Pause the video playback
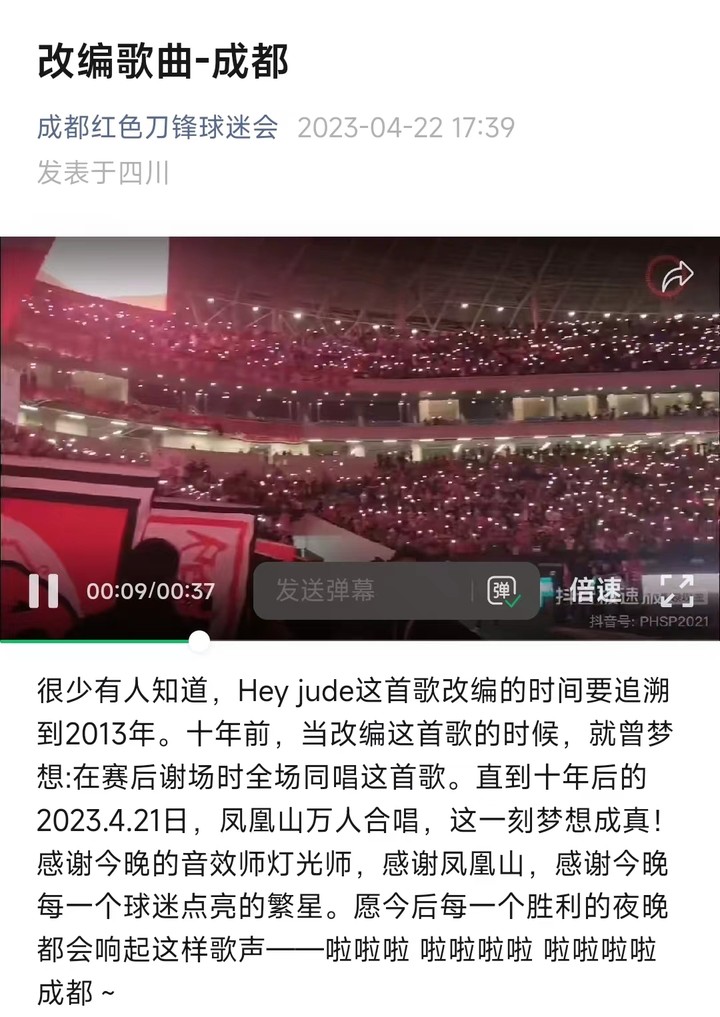 [43, 590]
